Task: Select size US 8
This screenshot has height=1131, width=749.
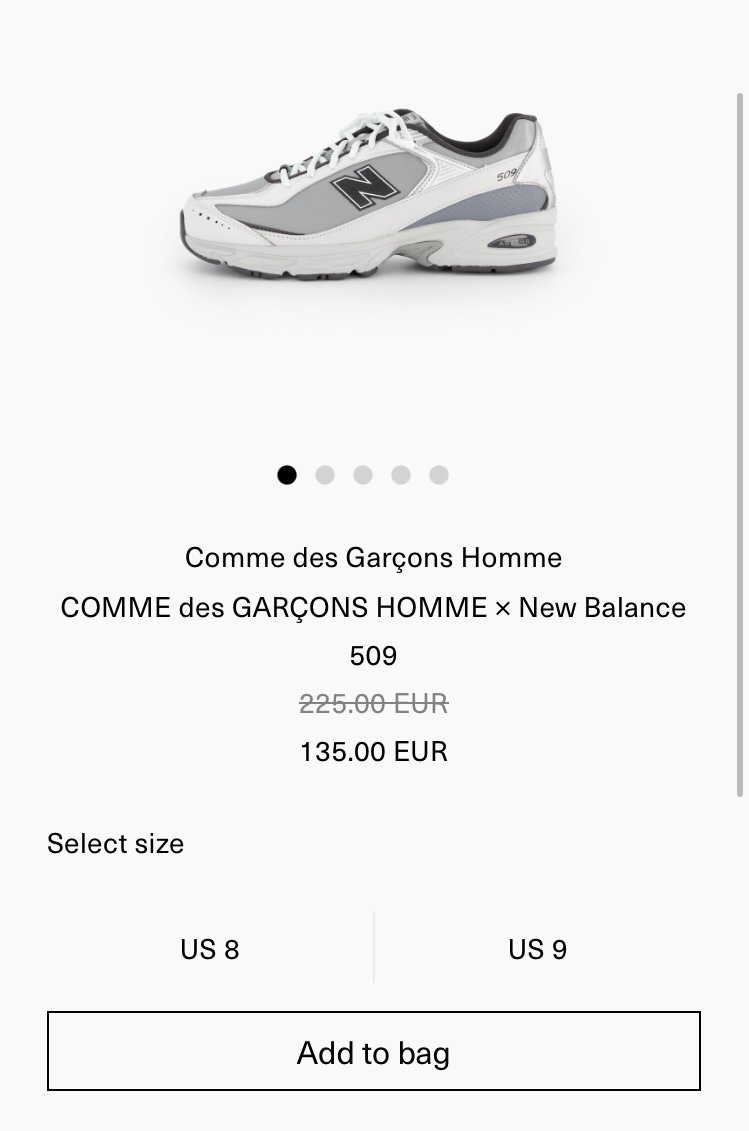Action: tap(210, 948)
